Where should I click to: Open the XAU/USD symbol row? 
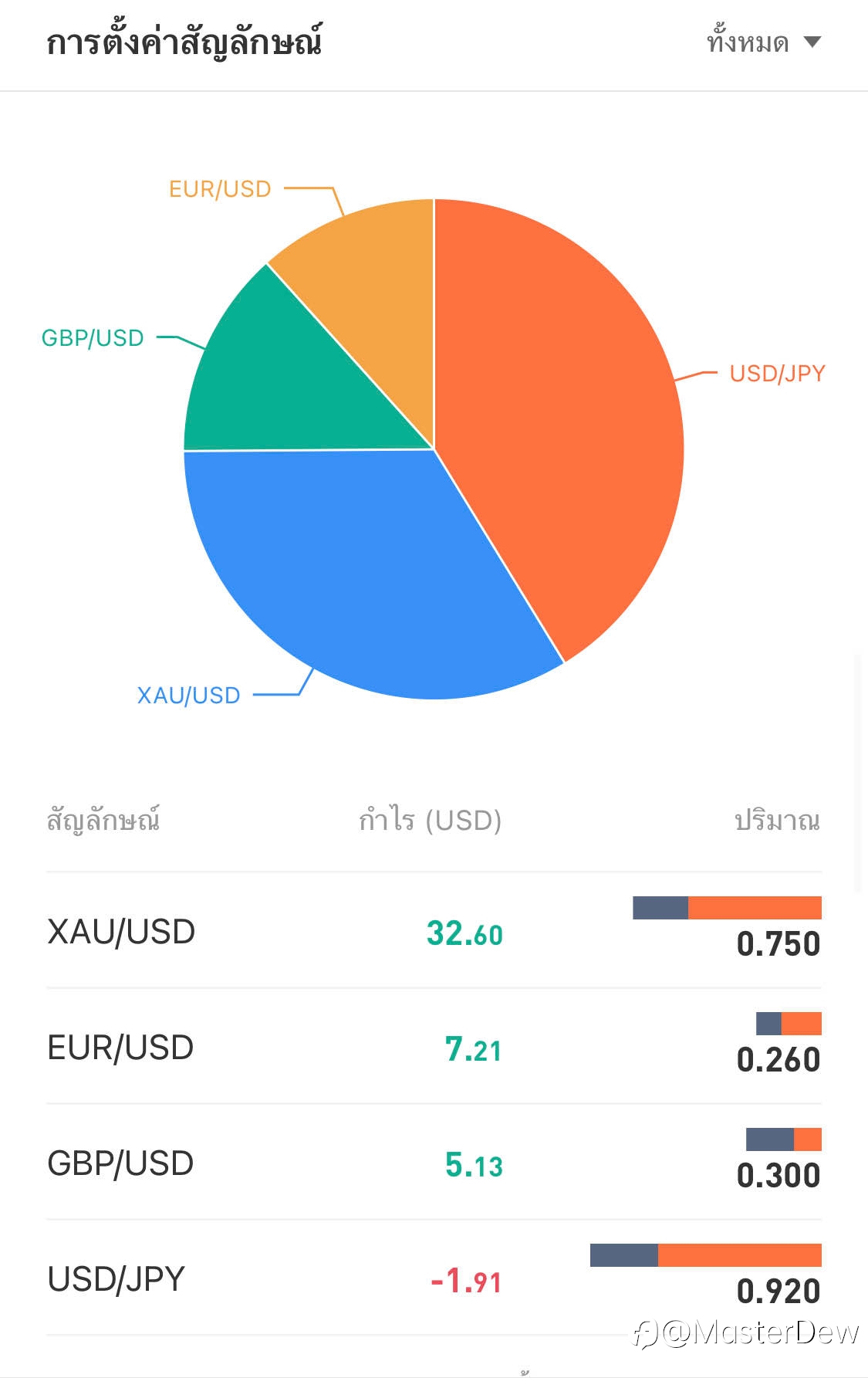pos(434,930)
